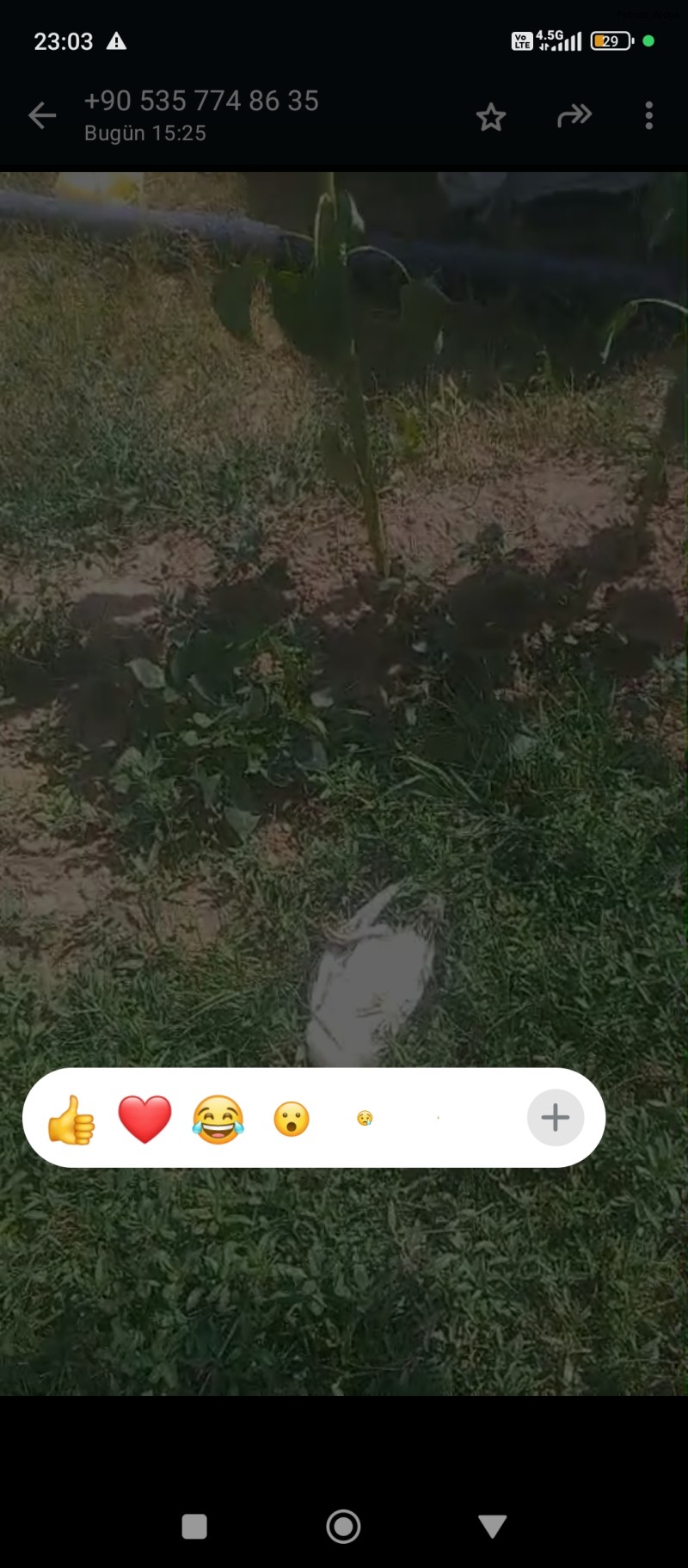Image resolution: width=688 pixels, height=1568 pixels.
Task: Tap the system home button
Action: tap(343, 1527)
